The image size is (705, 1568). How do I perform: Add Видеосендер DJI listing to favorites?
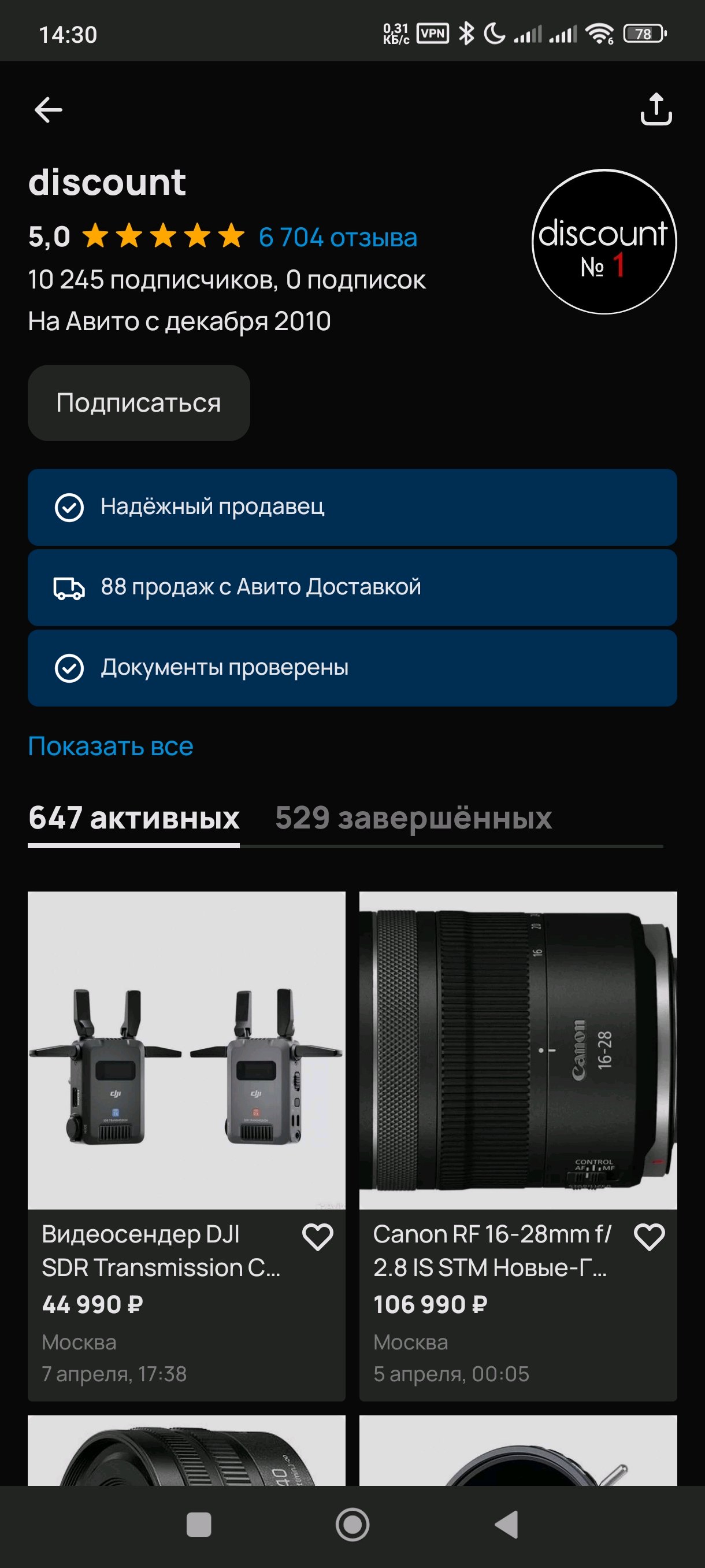click(317, 1237)
